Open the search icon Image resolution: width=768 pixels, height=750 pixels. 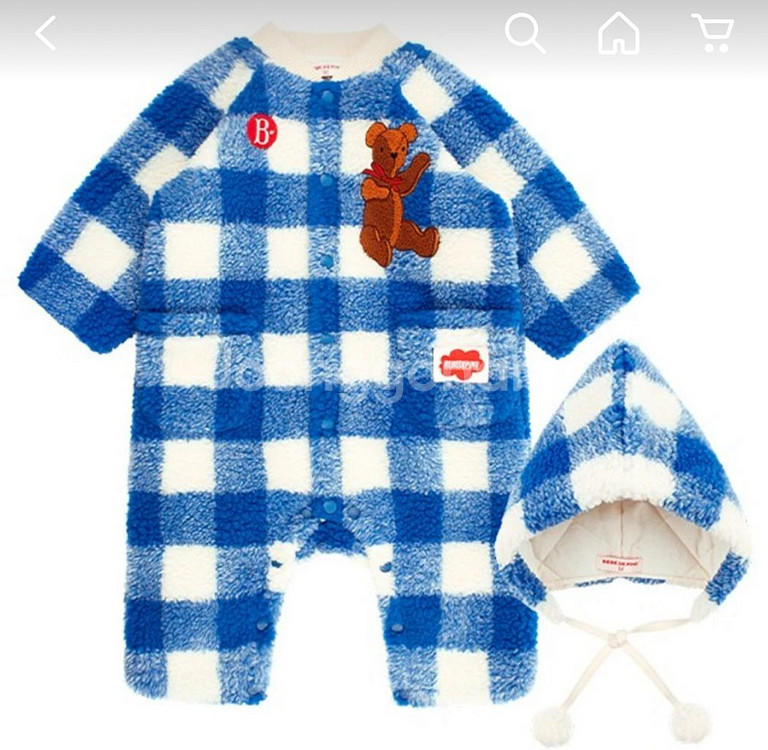(x=524, y=34)
